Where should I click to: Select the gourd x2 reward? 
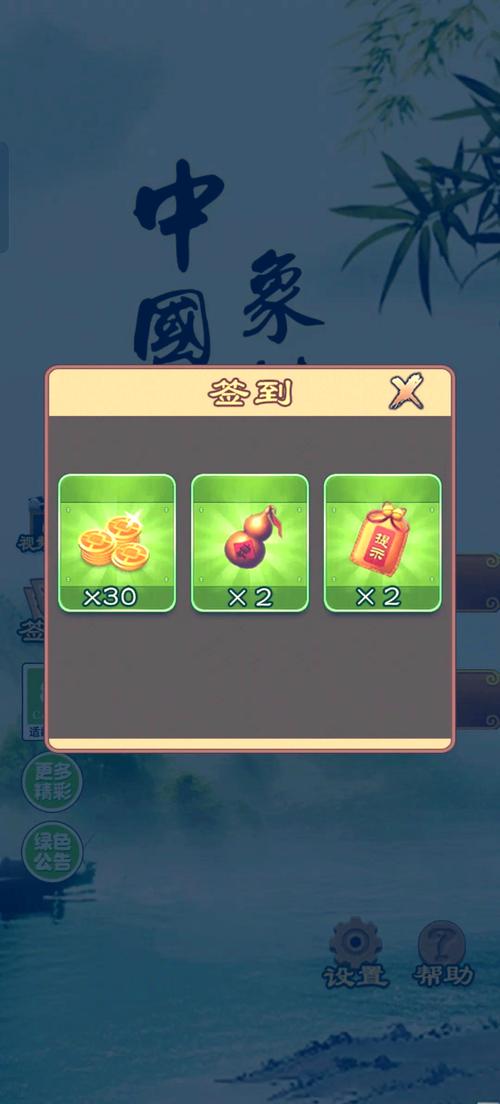(x=250, y=543)
